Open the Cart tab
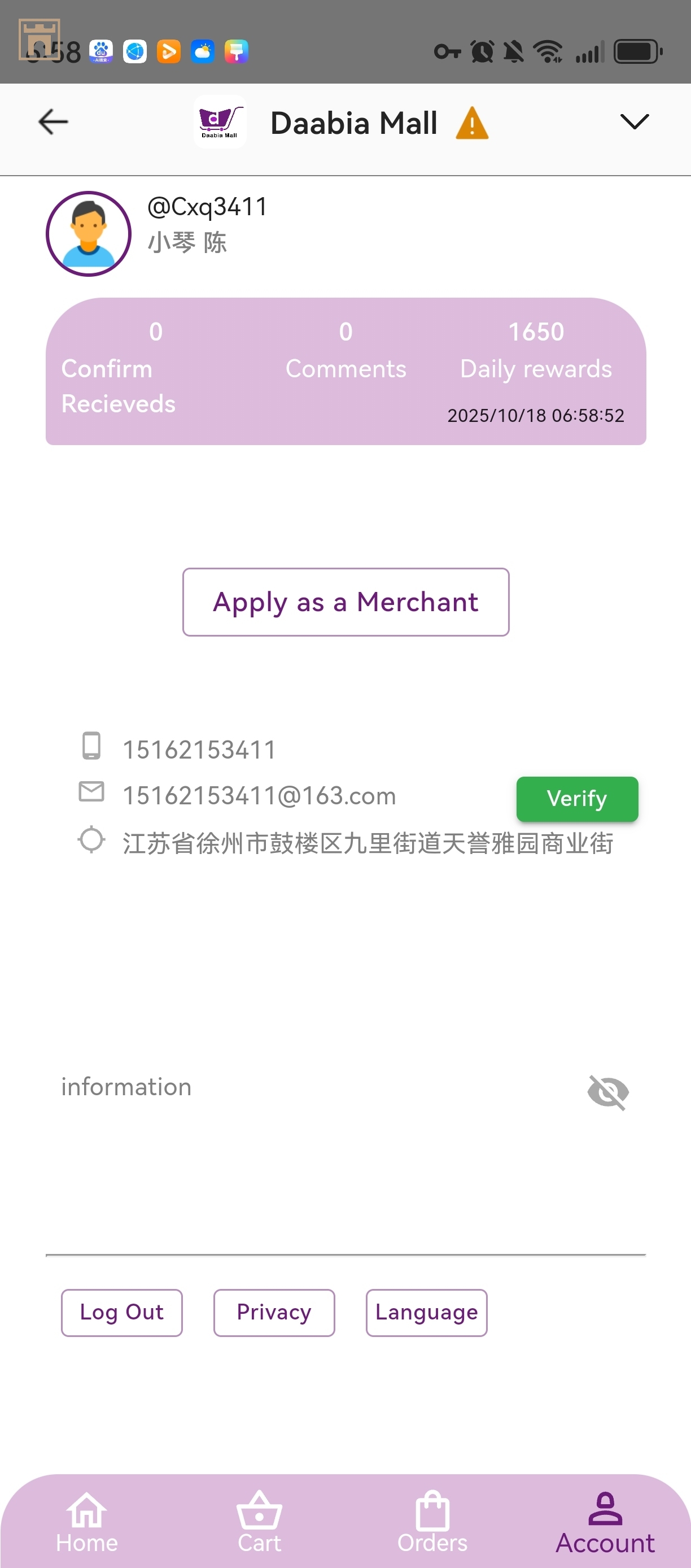This screenshot has height=1568, width=691. (259, 1522)
